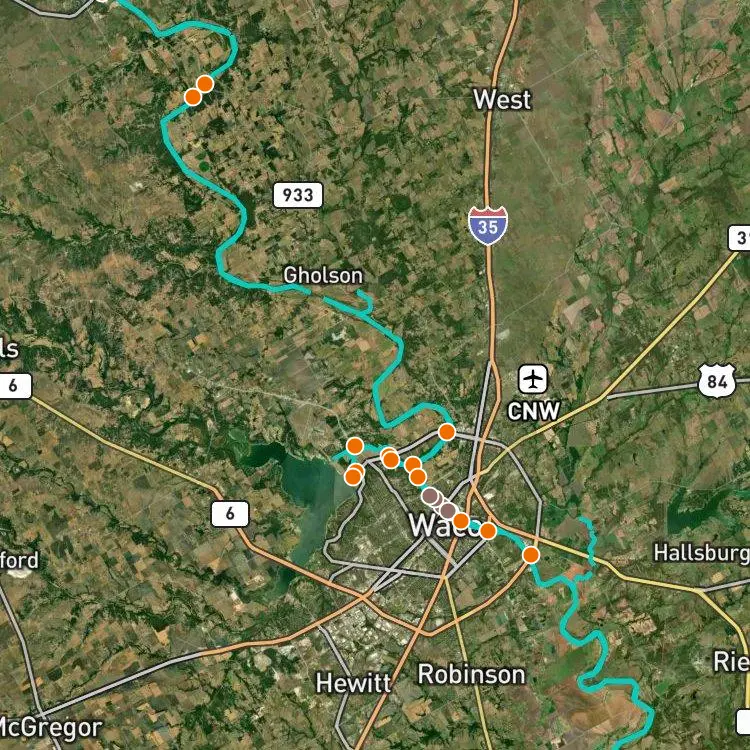750x750 pixels.
Task: Select the southeasternmost orange marker past Waco
Action: tap(531, 555)
